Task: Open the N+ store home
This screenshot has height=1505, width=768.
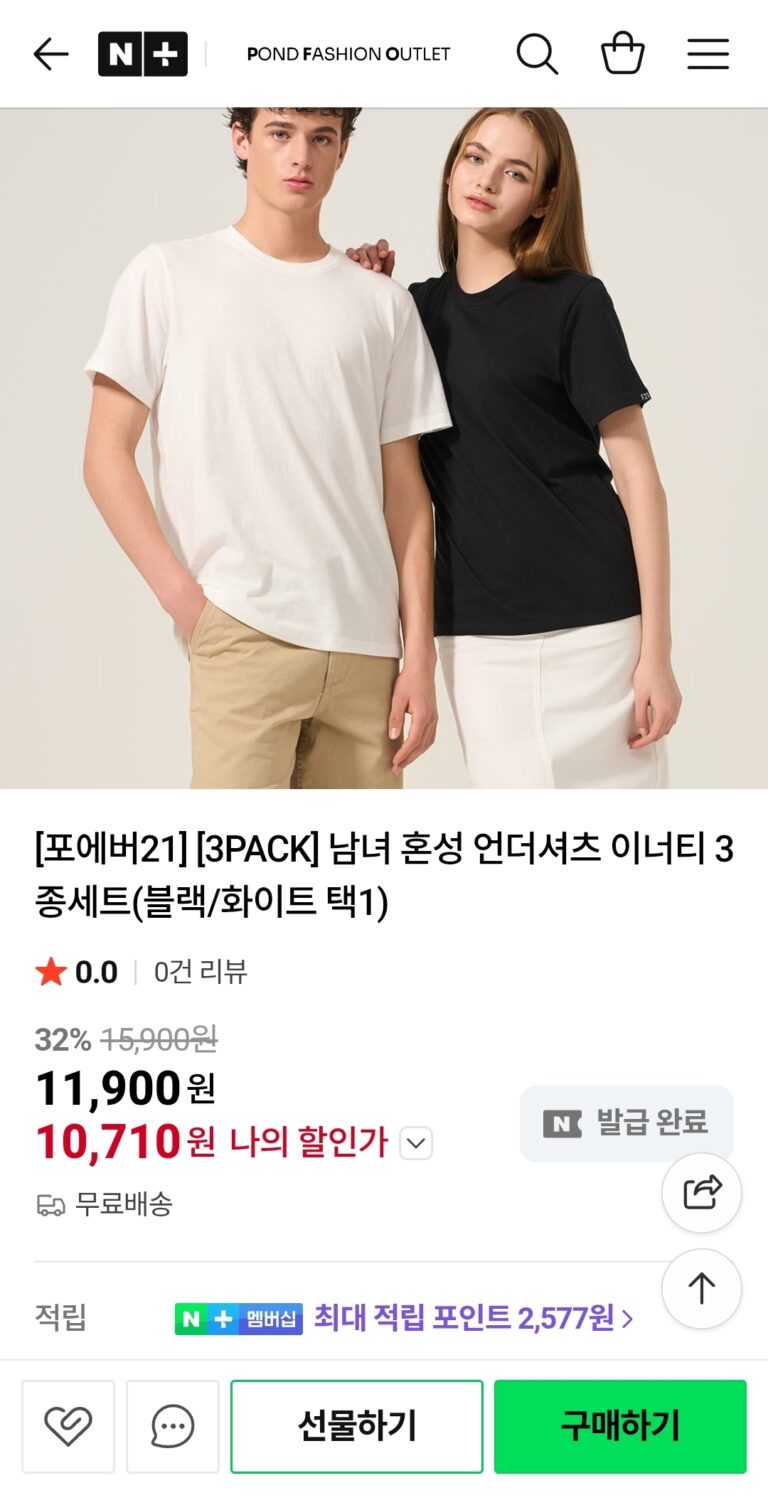Action: click(142, 54)
